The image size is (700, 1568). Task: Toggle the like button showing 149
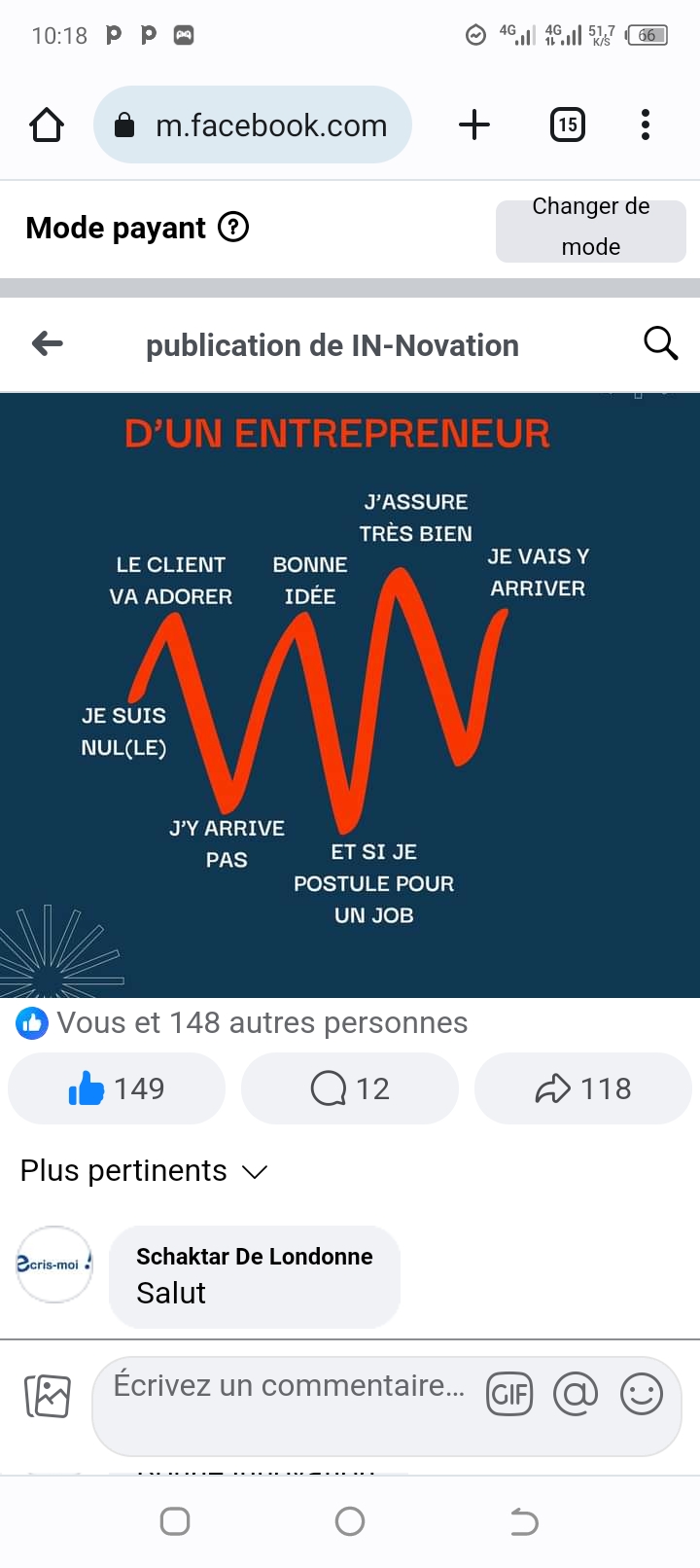point(117,1088)
